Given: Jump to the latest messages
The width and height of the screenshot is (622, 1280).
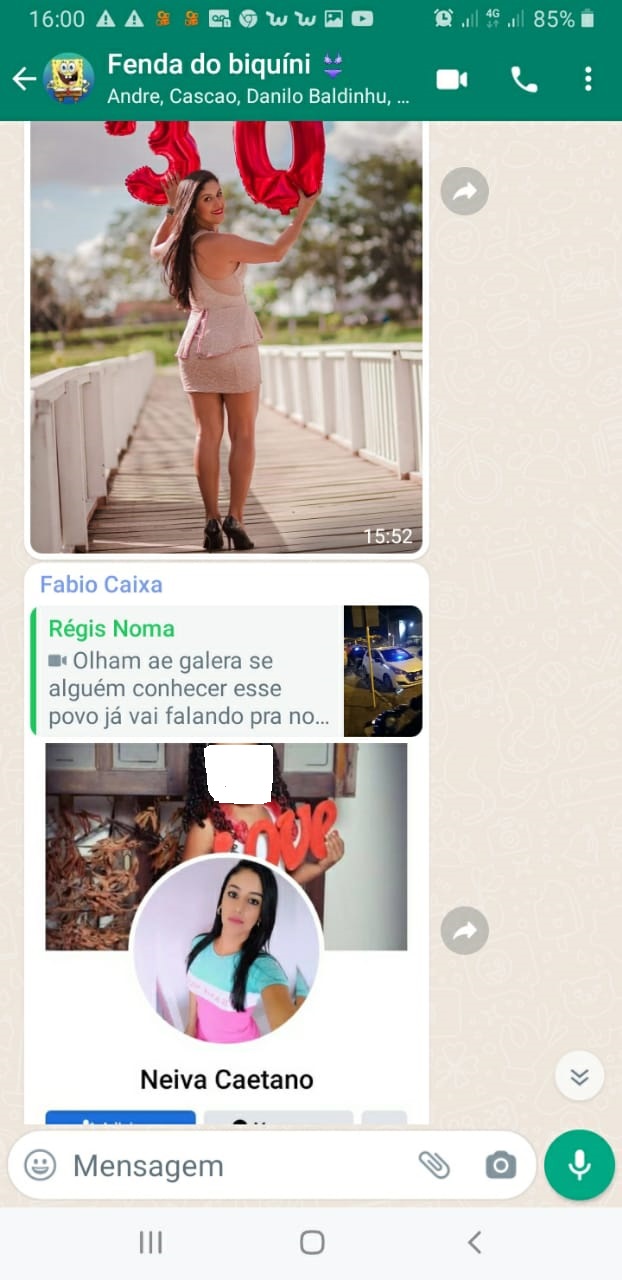Looking at the screenshot, I should coord(579,1076).
